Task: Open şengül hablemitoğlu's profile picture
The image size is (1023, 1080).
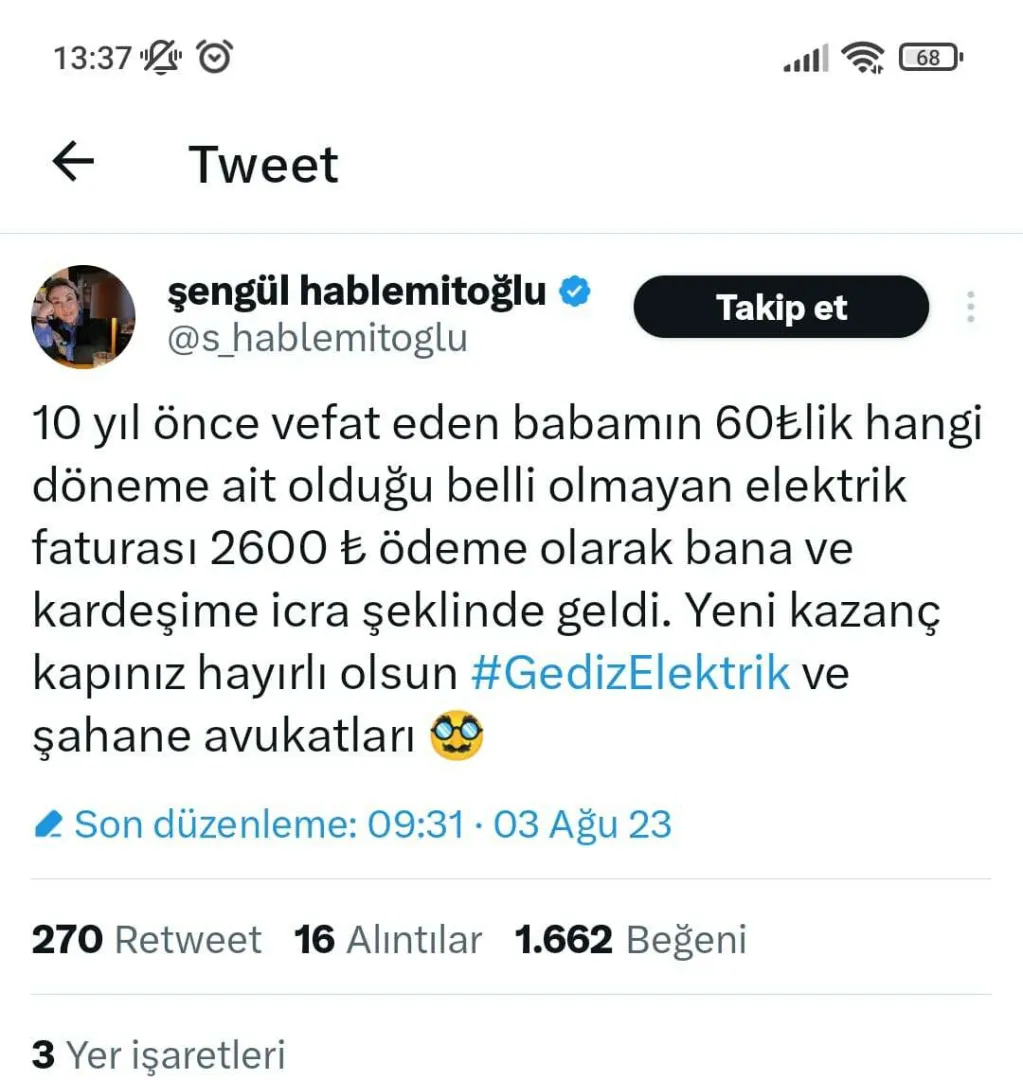Action: pos(84,317)
